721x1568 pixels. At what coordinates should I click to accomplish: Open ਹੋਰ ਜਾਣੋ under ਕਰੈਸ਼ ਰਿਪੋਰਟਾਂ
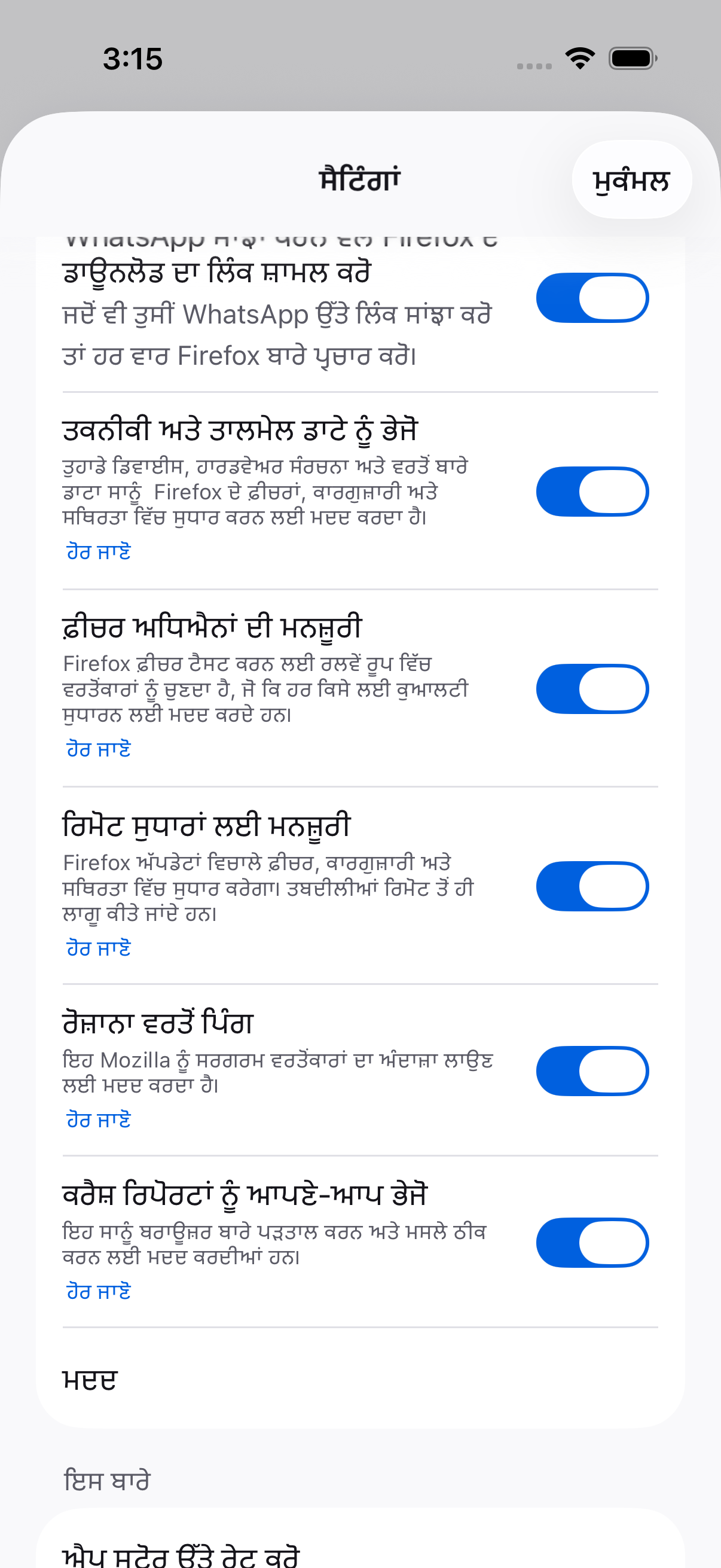(99, 1292)
